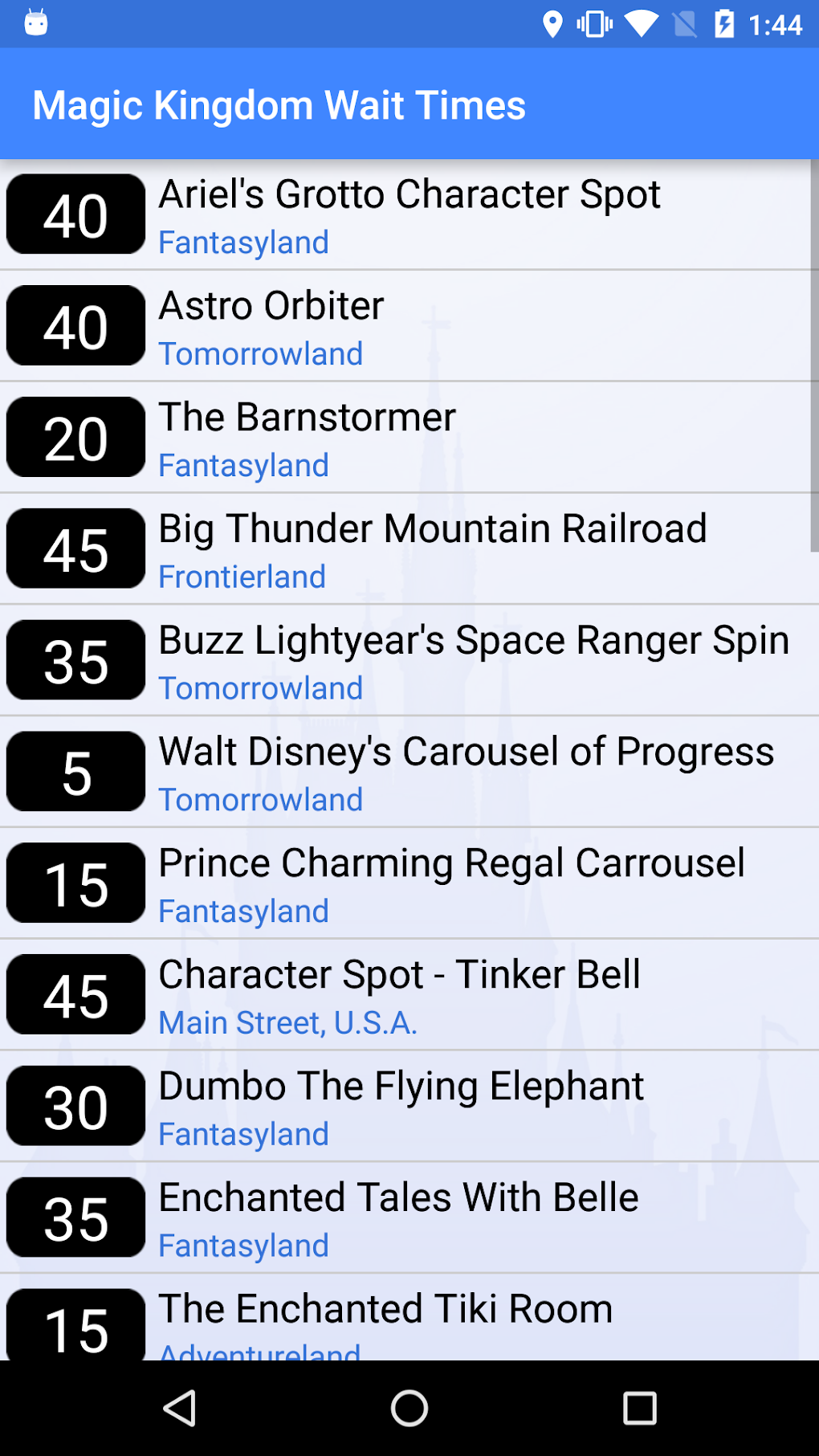Return to the home screen
The height and width of the screenshot is (1456, 819).
pos(409,1408)
